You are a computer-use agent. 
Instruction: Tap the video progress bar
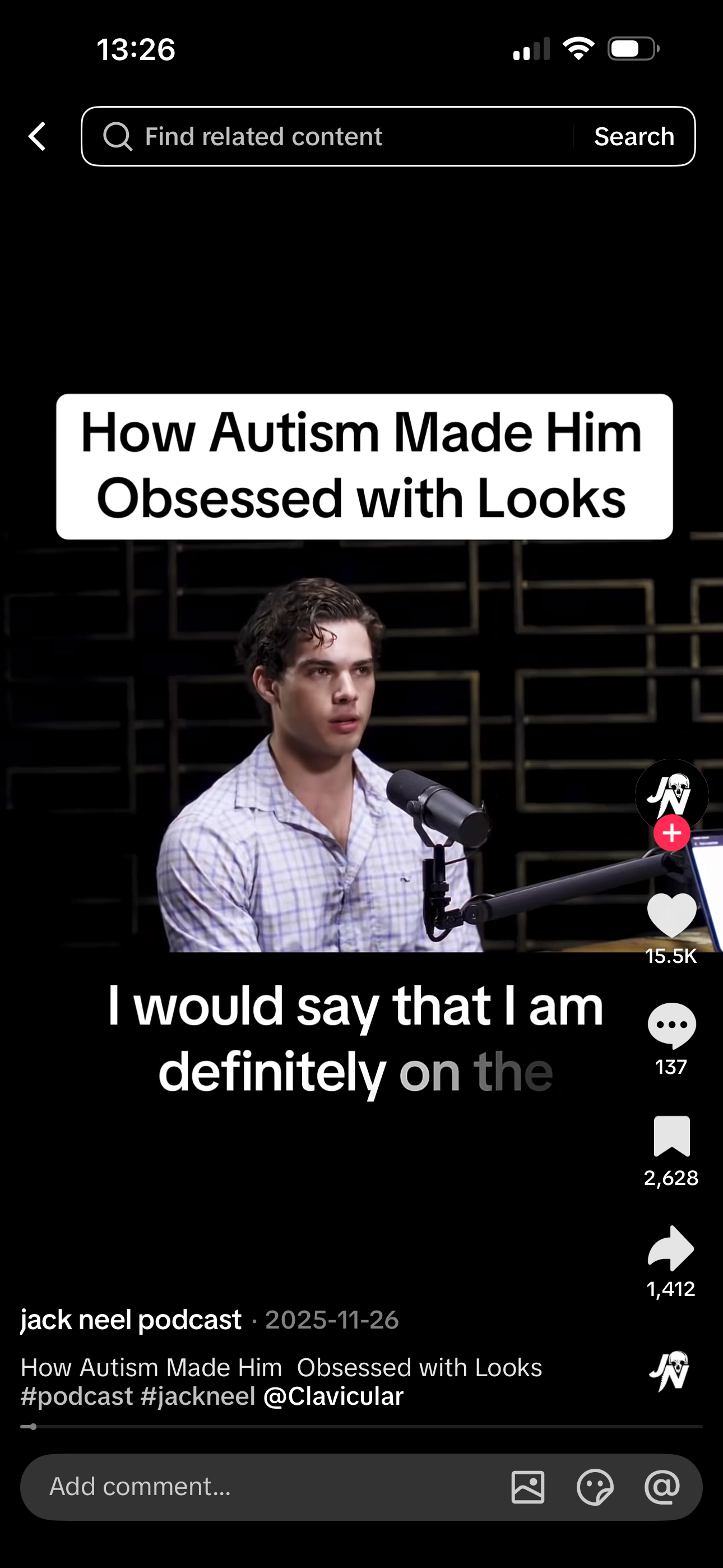(361, 1426)
